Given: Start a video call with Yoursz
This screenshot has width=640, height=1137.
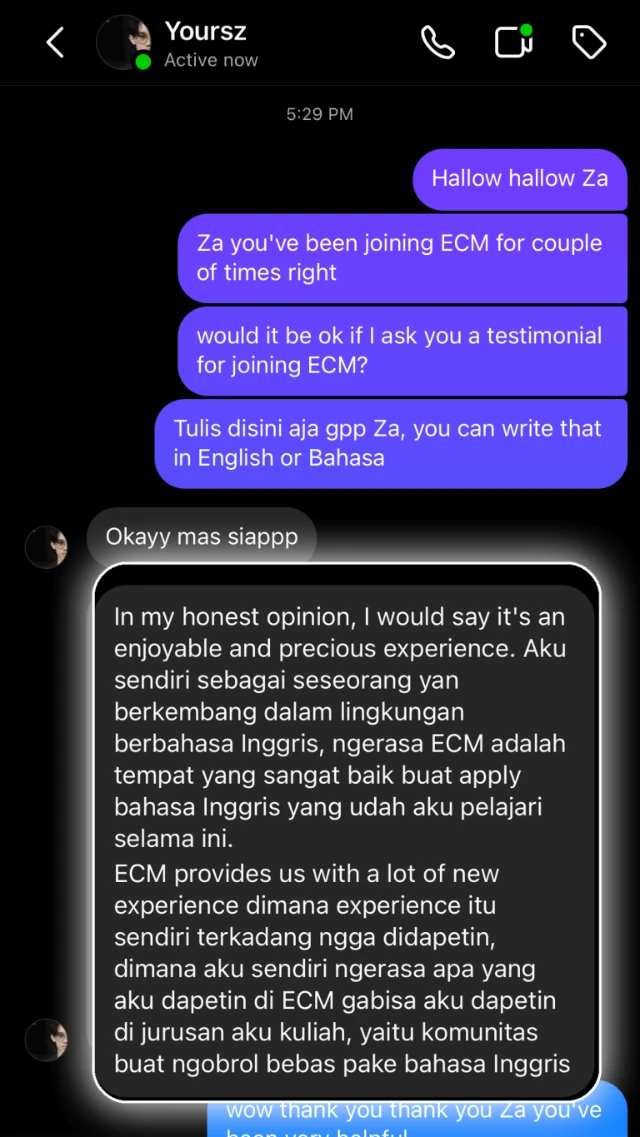Looking at the screenshot, I should point(514,43).
